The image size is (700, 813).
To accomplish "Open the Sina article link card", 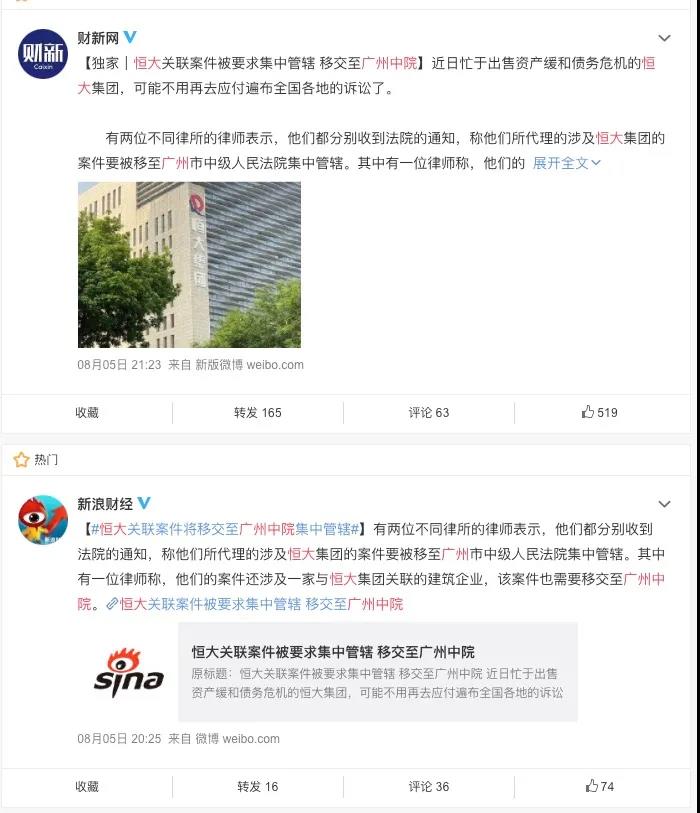I will 377,672.
